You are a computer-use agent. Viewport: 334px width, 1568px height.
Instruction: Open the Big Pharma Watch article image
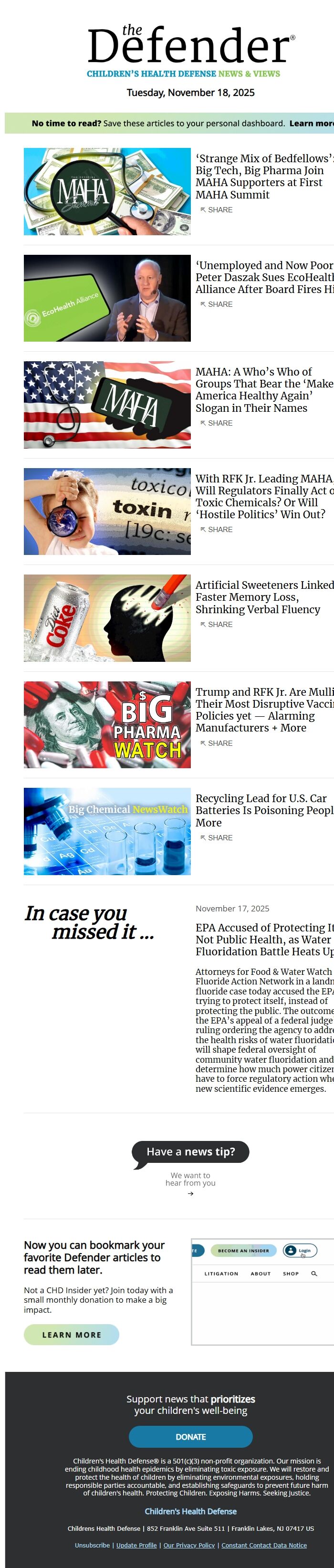[107, 724]
